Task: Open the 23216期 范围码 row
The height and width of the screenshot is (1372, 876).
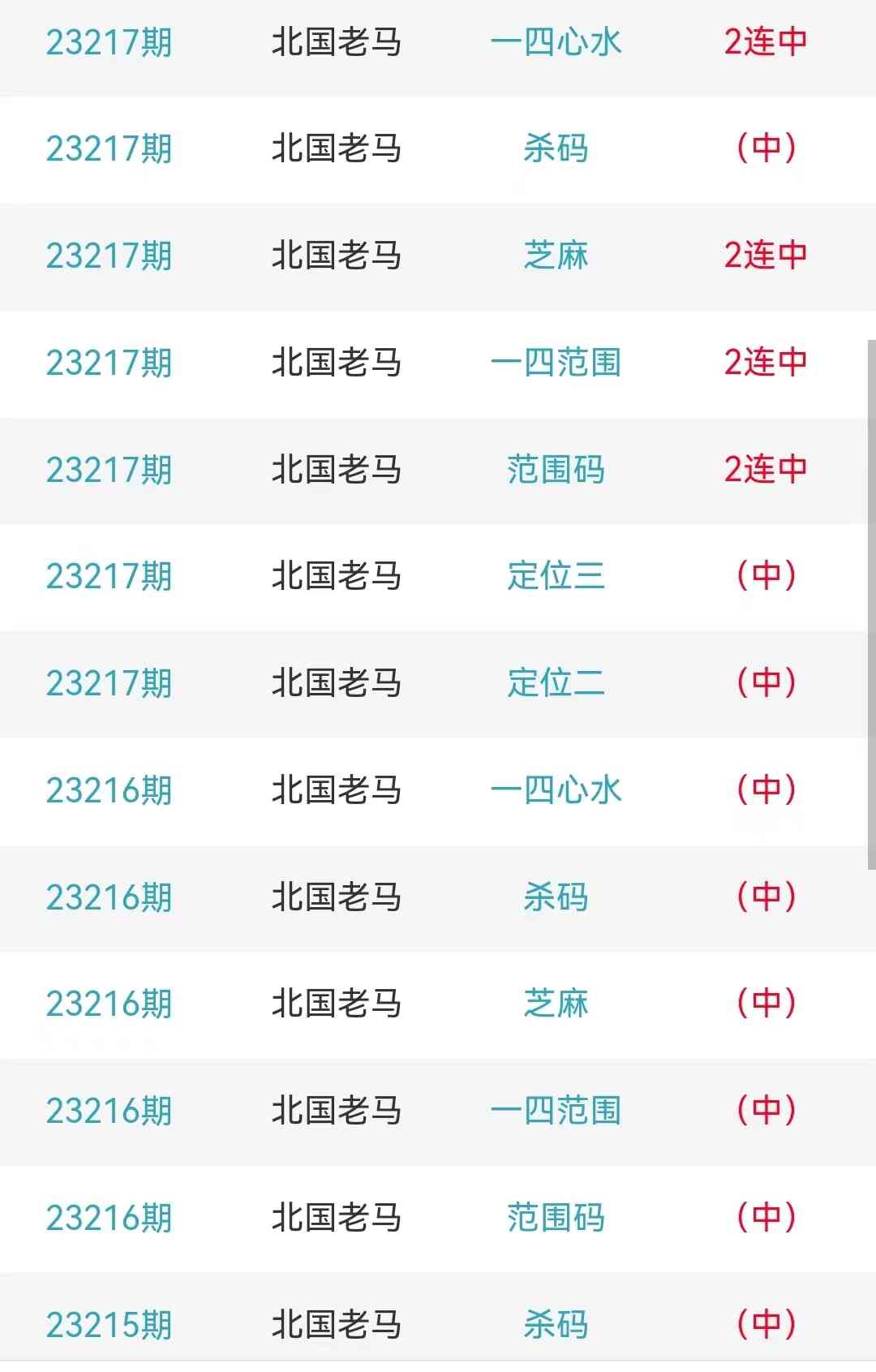Action: tap(556, 1218)
